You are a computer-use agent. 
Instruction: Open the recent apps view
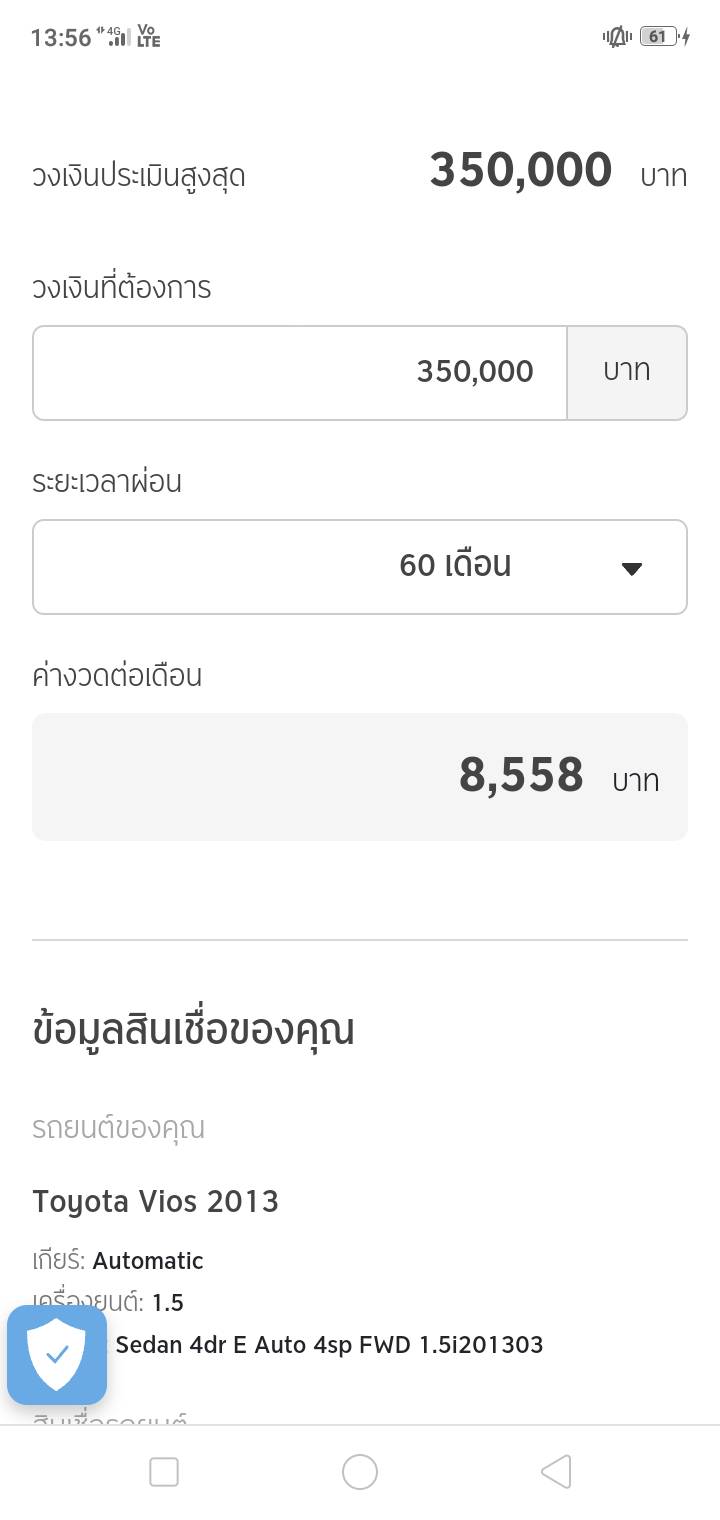[164, 1472]
